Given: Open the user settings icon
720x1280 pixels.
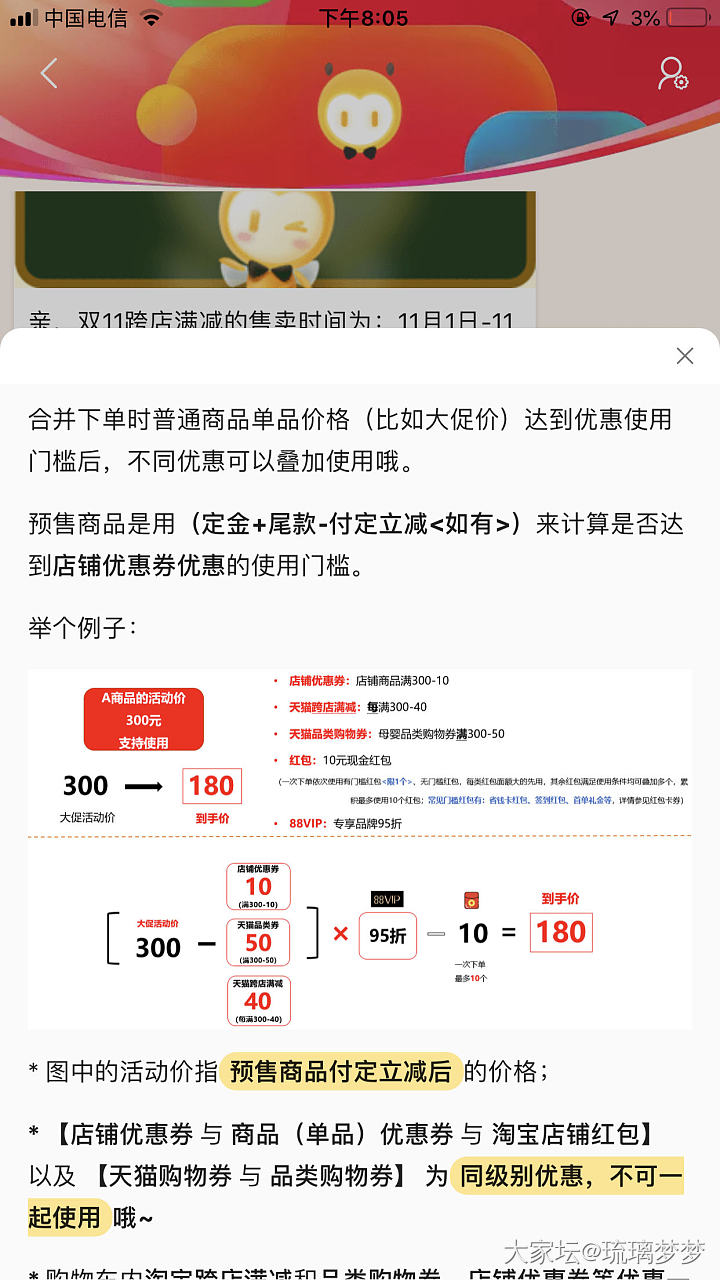Looking at the screenshot, I should (x=672, y=74).
